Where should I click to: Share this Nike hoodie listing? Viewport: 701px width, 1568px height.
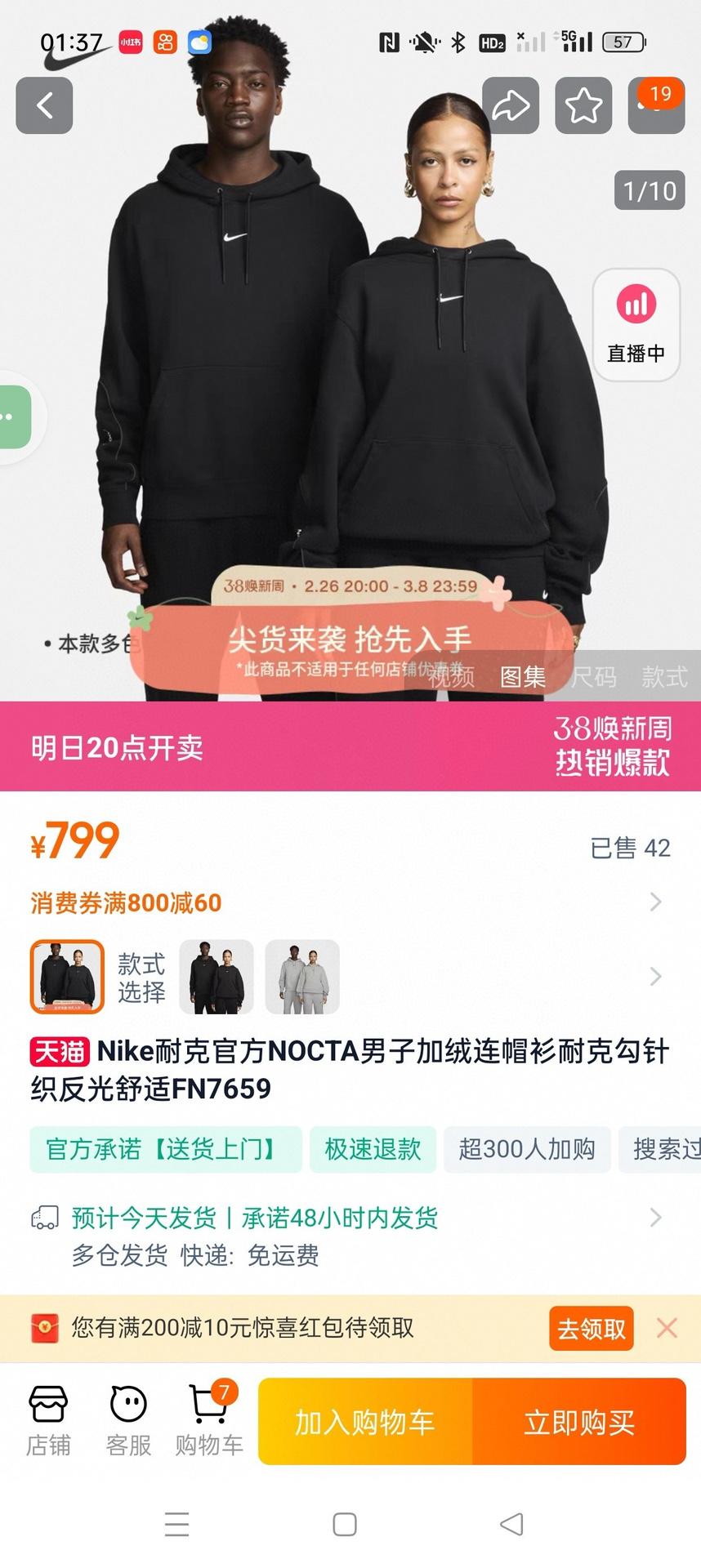[x=511, y=105]
